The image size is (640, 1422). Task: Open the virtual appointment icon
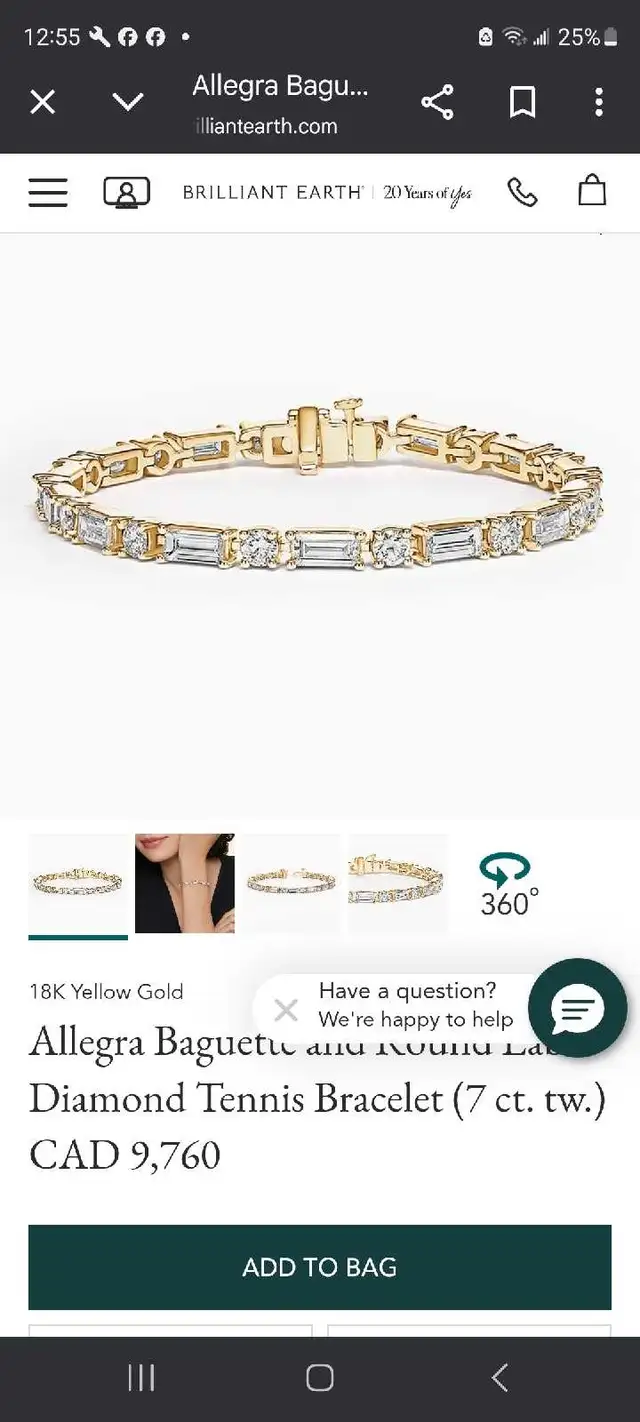tap(126, 192)
